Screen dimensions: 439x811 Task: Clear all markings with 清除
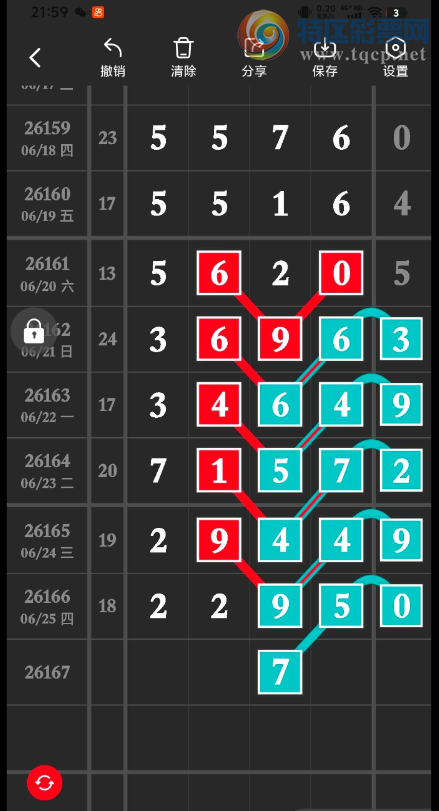184,58
